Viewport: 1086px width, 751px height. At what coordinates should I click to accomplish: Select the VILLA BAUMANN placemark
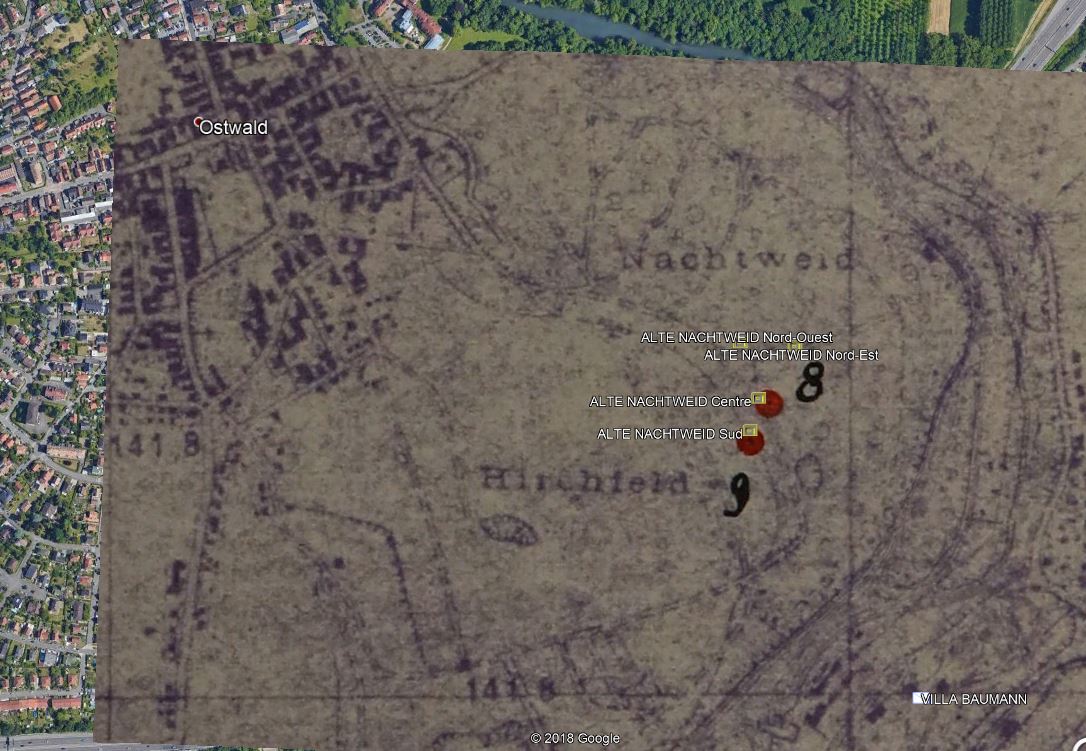[x=919, y=698]
